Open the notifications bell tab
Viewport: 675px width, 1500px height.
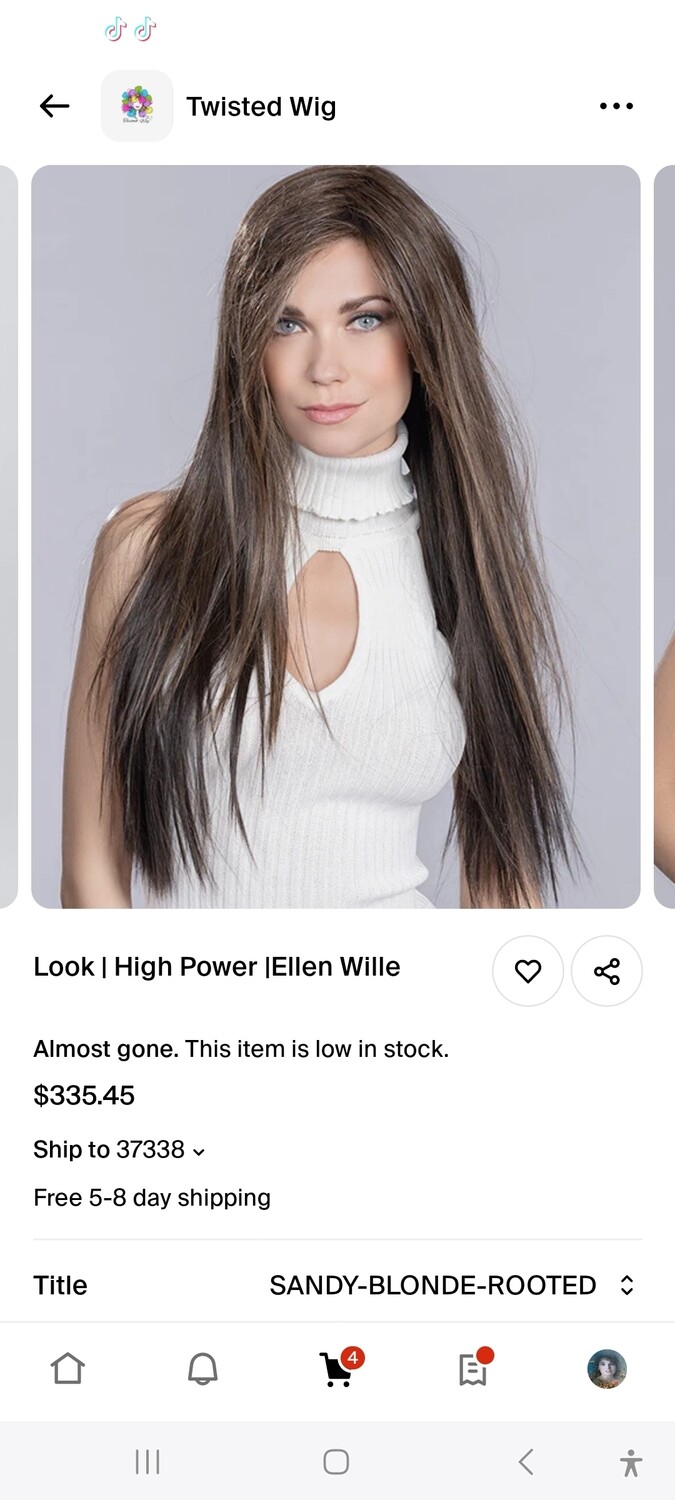tap(202, 1369)
